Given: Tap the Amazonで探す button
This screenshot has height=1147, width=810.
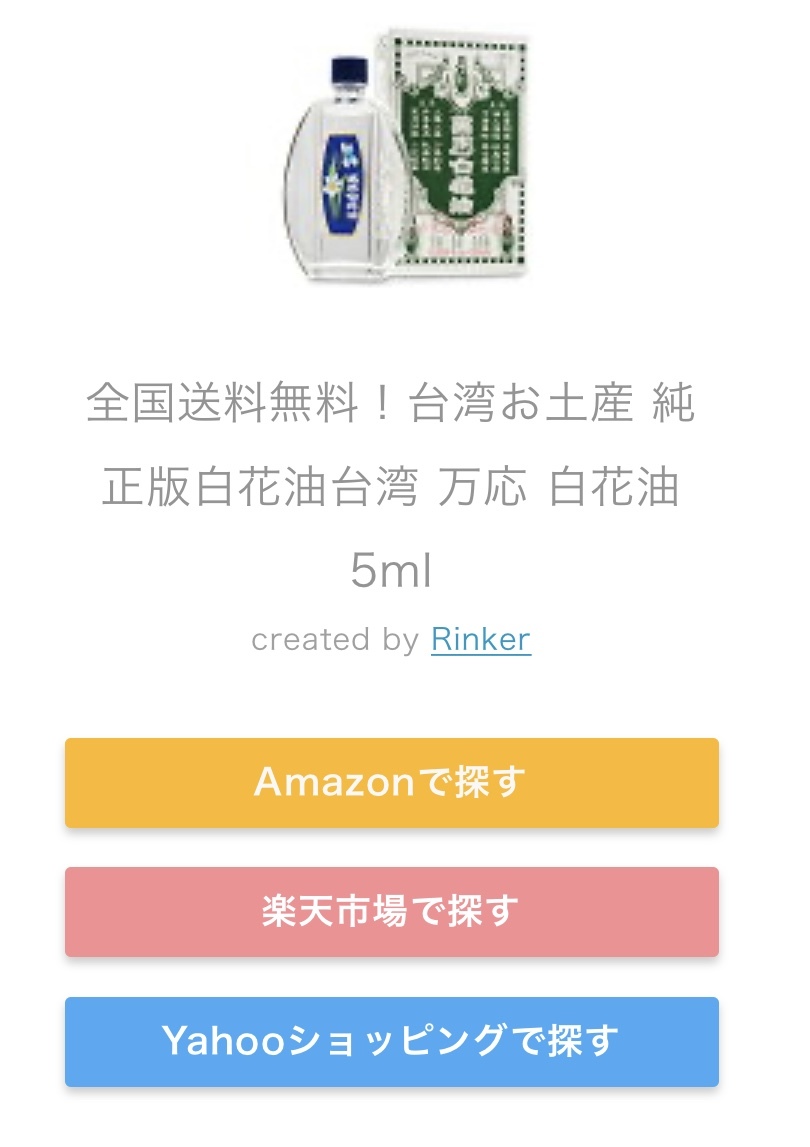Looking at the screenshot, I should point(391,782).
